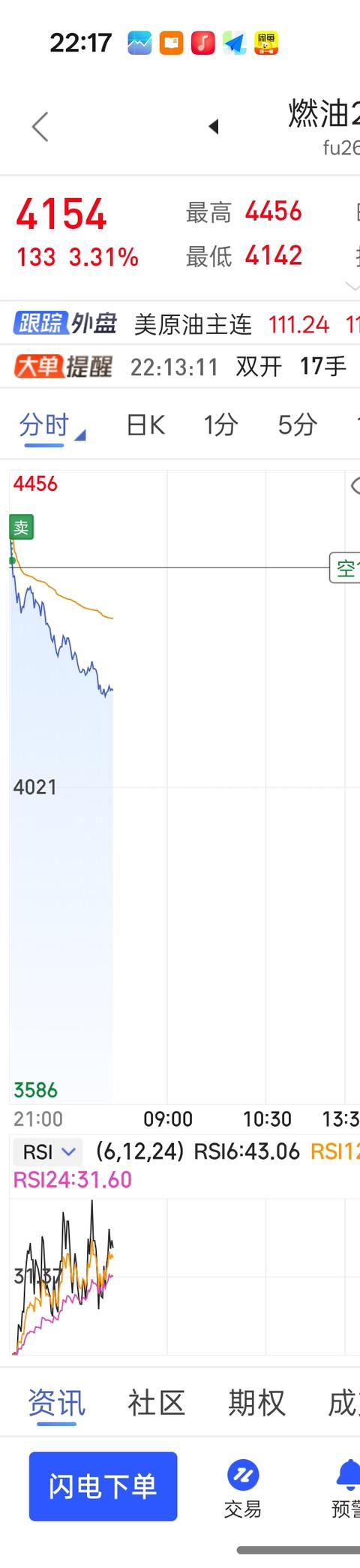Go back using the top-left arrow
360x1568 pixels.
click(40, 126)
